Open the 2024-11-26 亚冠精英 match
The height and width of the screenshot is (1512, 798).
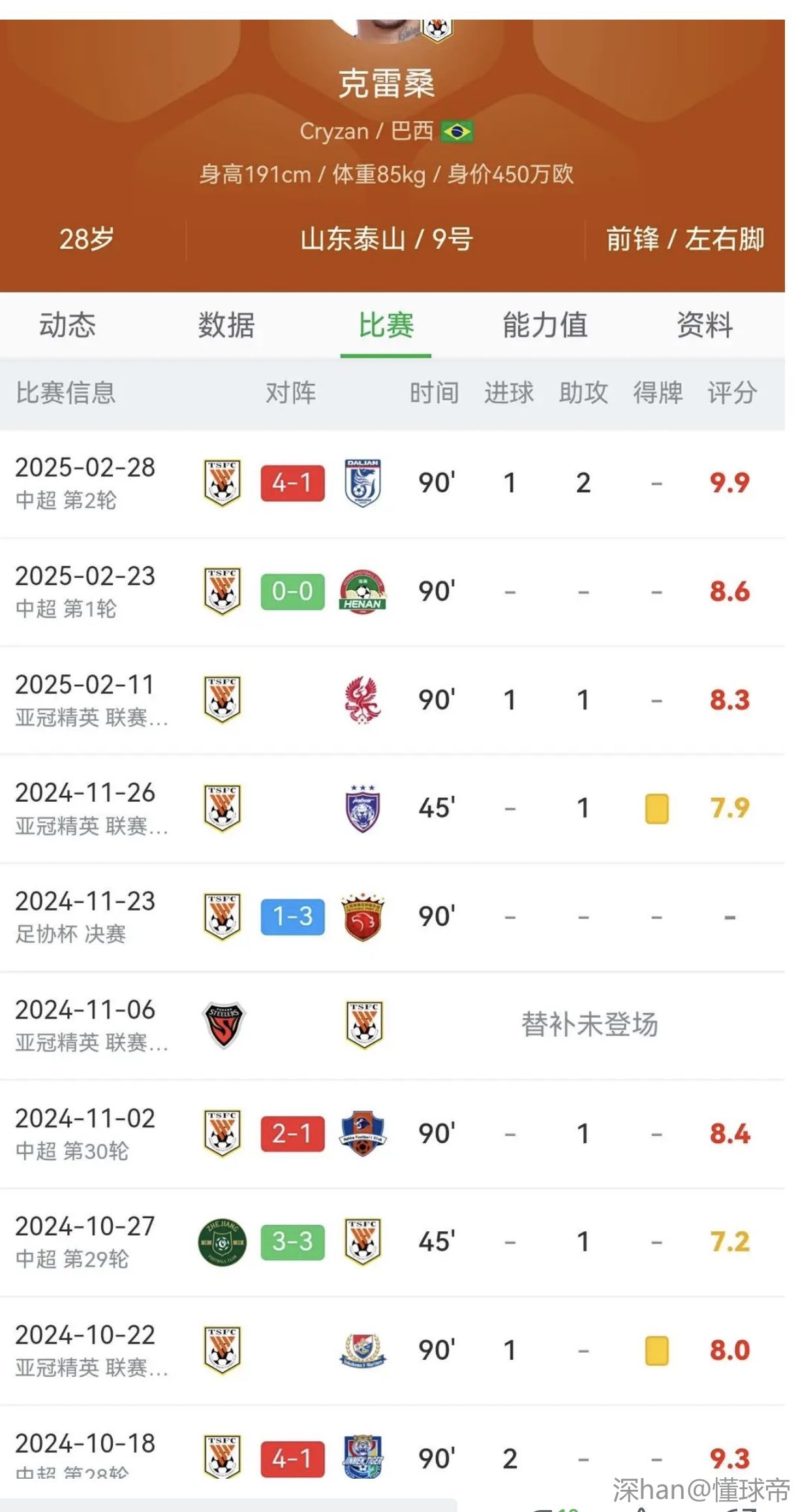click(391, 808)
